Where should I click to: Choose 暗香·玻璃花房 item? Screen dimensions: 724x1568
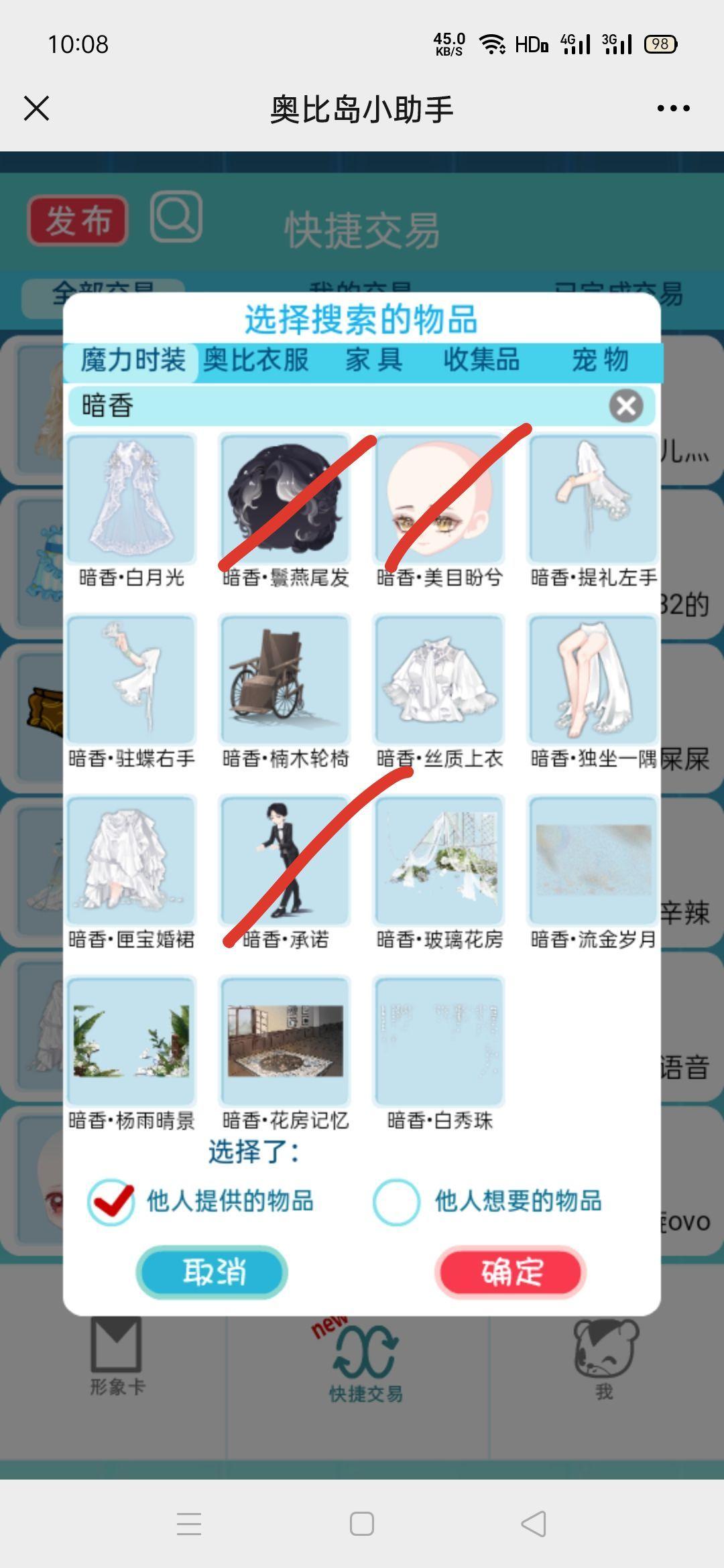(x=440, y=861)
